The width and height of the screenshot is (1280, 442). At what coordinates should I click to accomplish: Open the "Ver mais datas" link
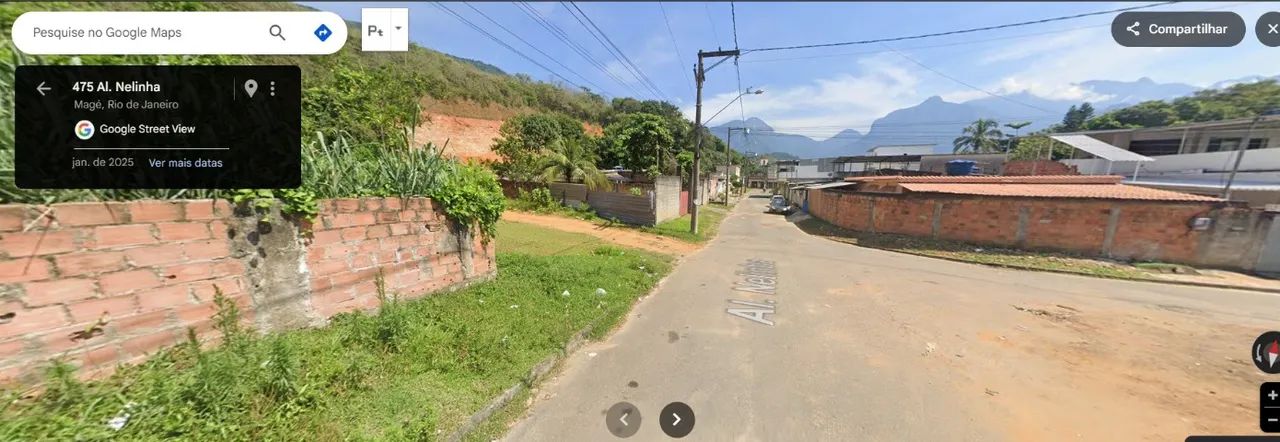(x=185, y=163)
